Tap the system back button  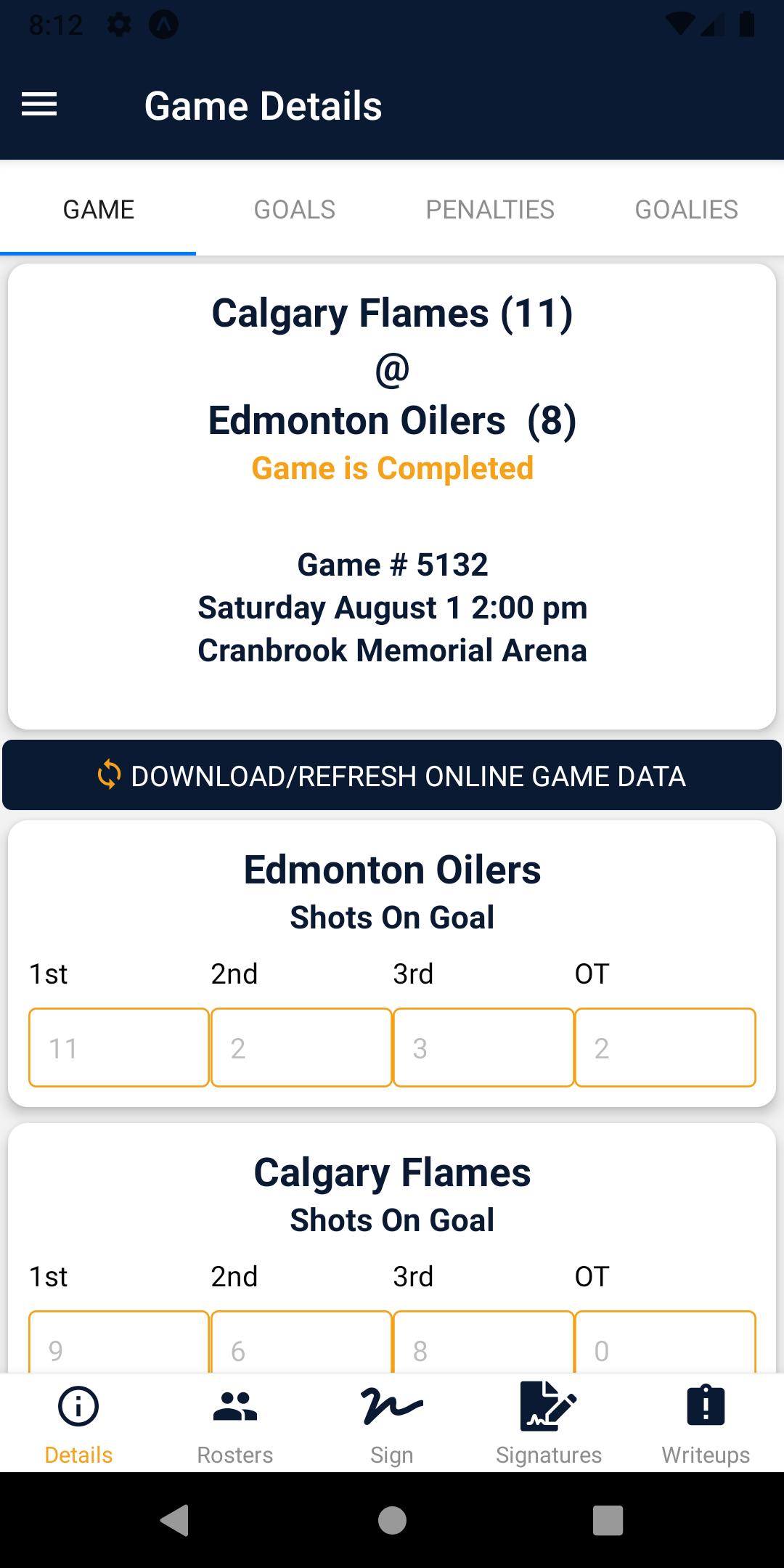pos(175,1520)
